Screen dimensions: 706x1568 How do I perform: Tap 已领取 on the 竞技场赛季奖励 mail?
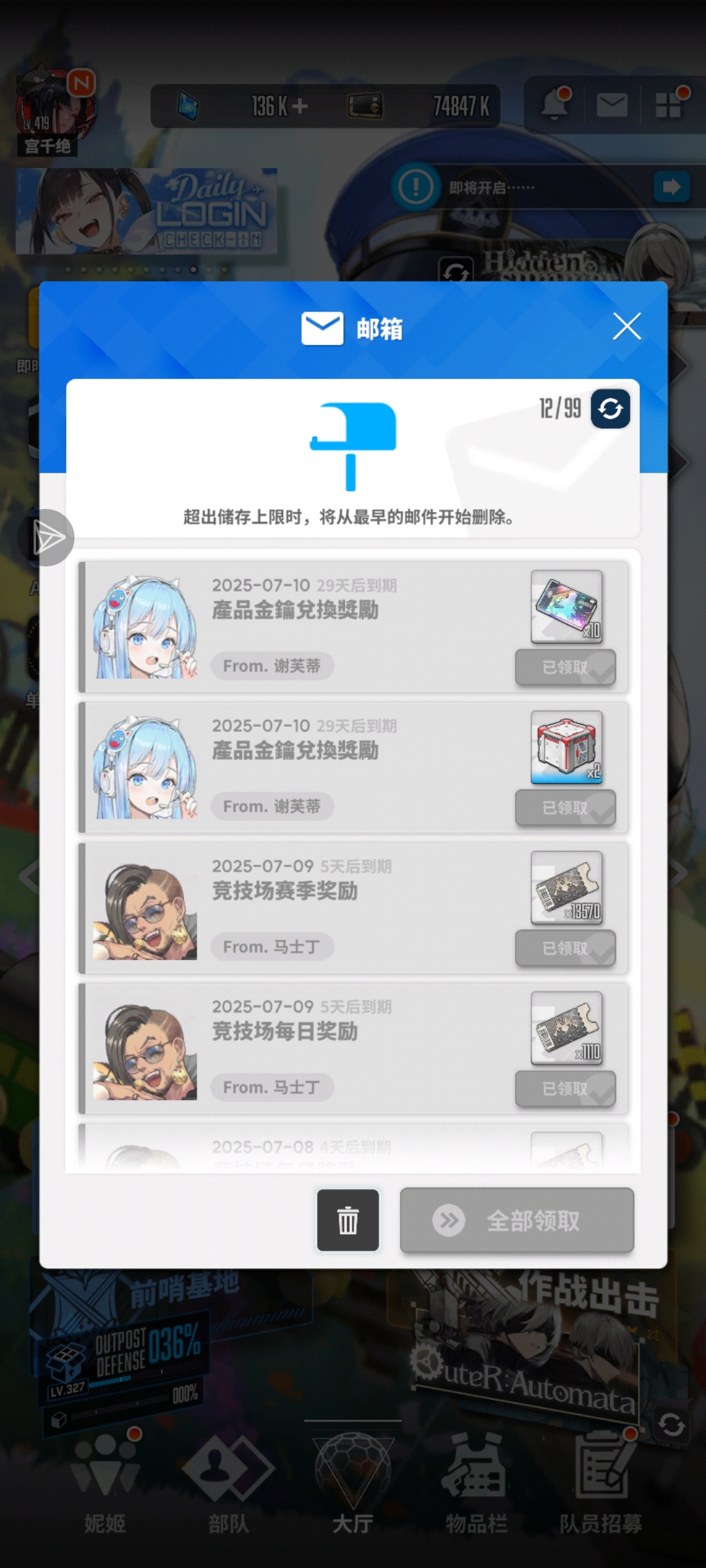click(565, 948)
